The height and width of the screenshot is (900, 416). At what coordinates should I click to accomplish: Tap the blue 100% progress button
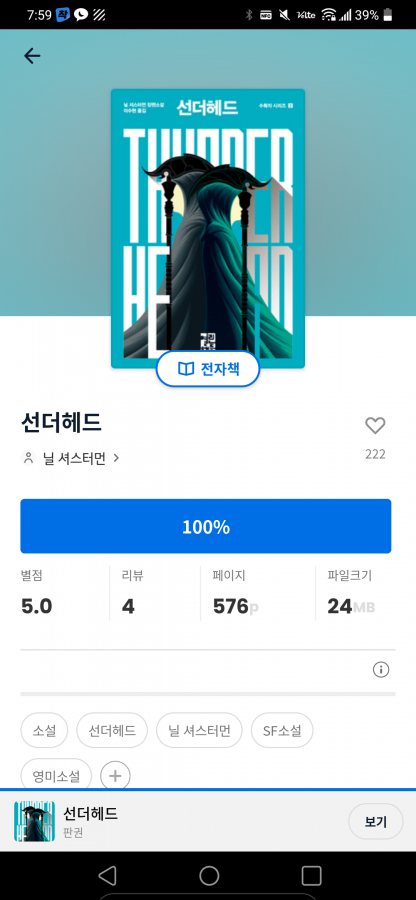(206, 526)
